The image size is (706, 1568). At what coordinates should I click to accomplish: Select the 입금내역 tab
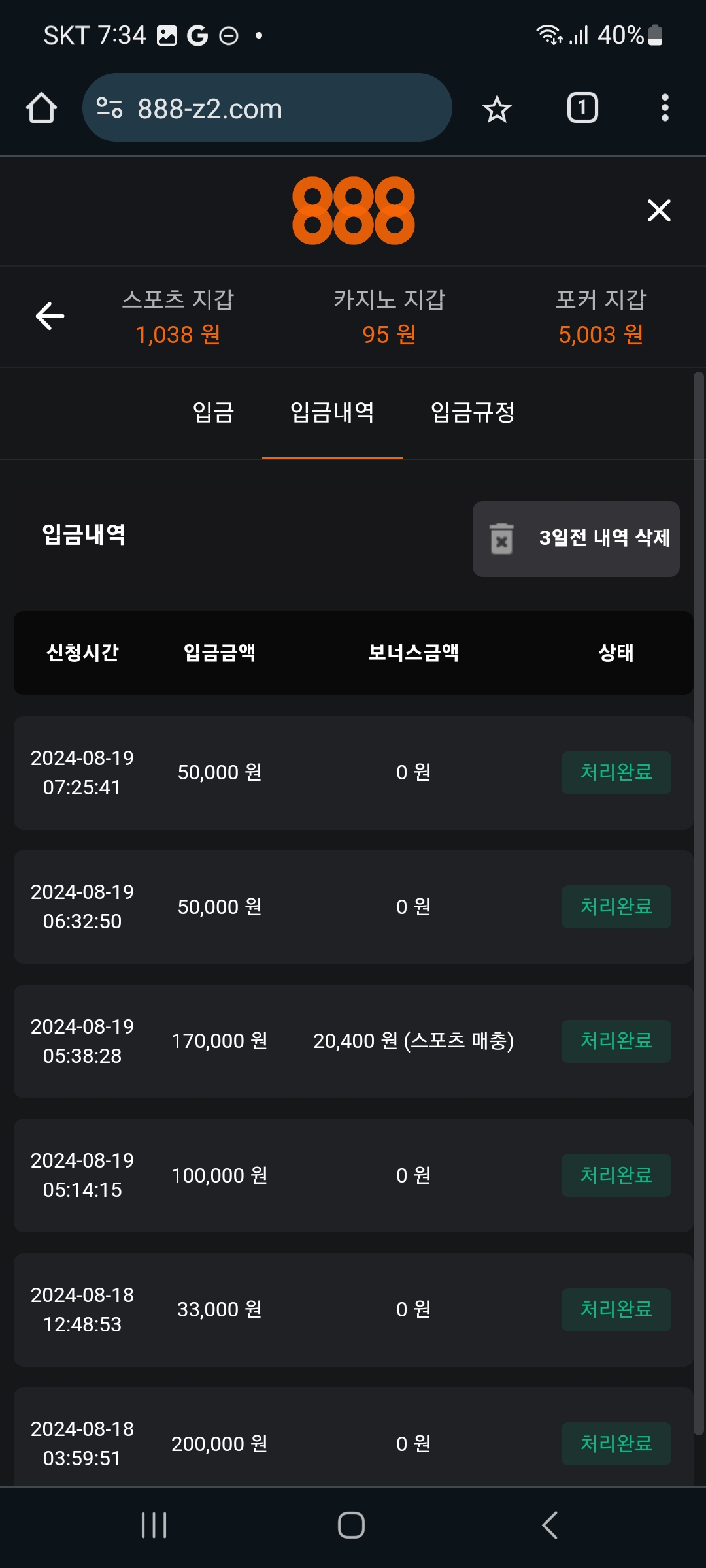pos(332,412)
